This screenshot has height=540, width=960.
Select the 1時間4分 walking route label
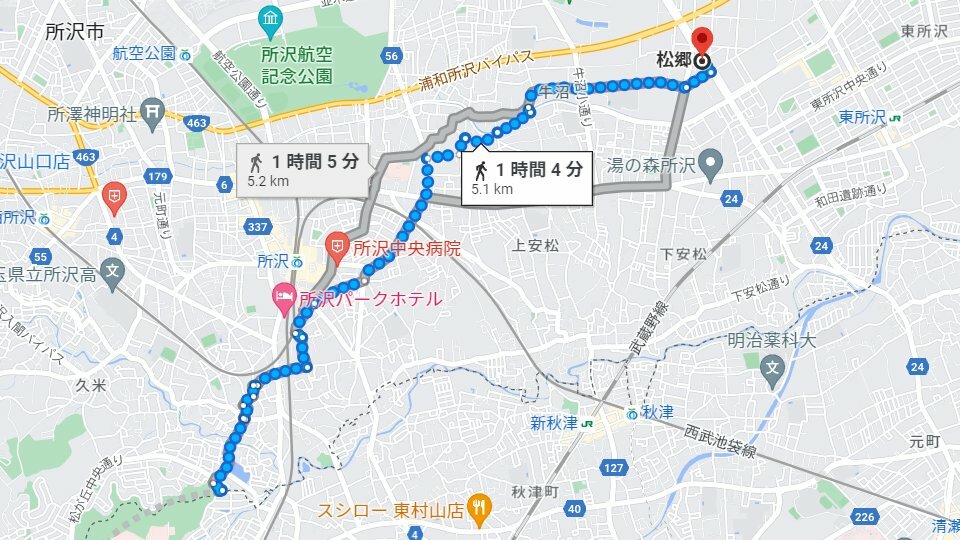(526, 177)
